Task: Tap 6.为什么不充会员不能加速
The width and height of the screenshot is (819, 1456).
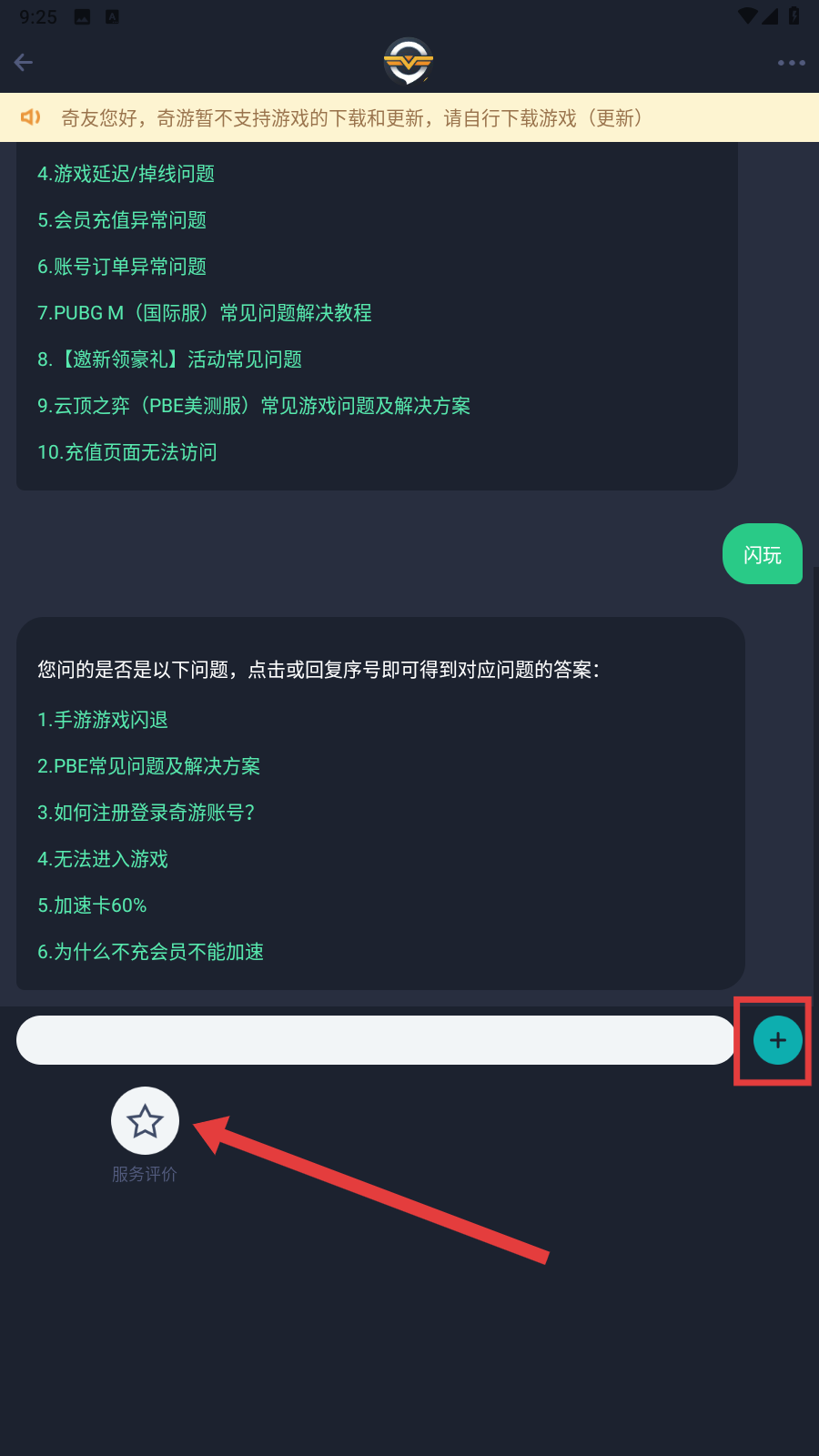Action: (151, 952)
